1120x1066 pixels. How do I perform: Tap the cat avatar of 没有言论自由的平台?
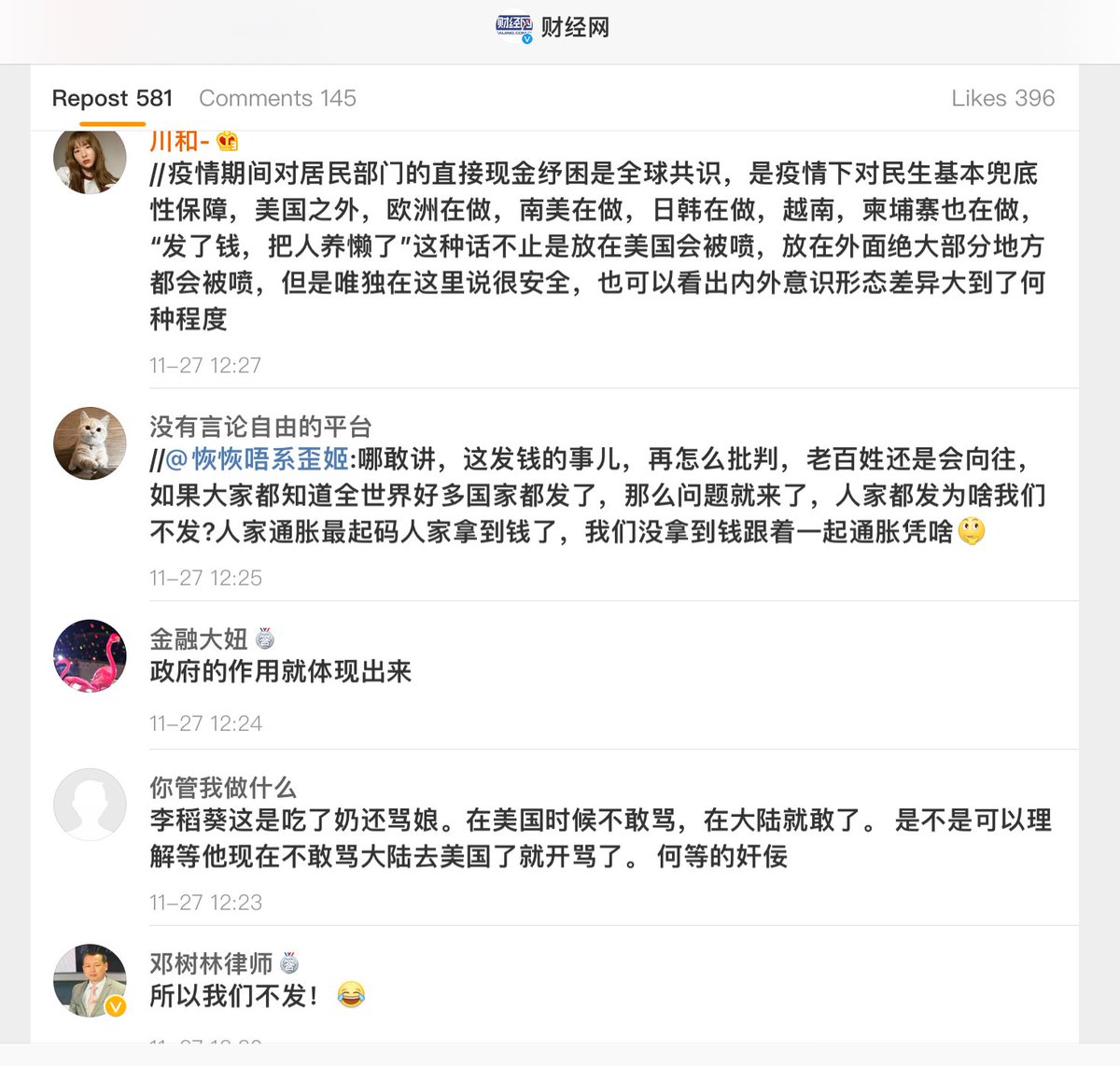90,442
